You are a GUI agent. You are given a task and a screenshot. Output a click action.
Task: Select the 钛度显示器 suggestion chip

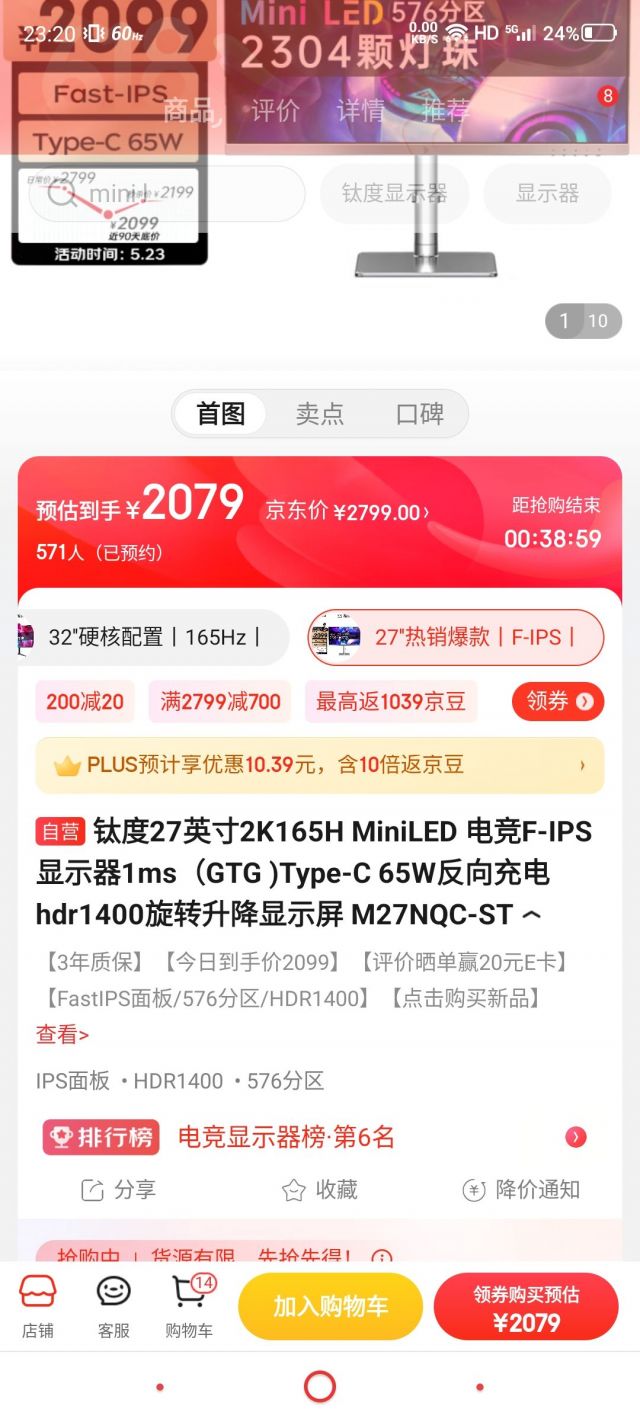click(x=394, y=194)
